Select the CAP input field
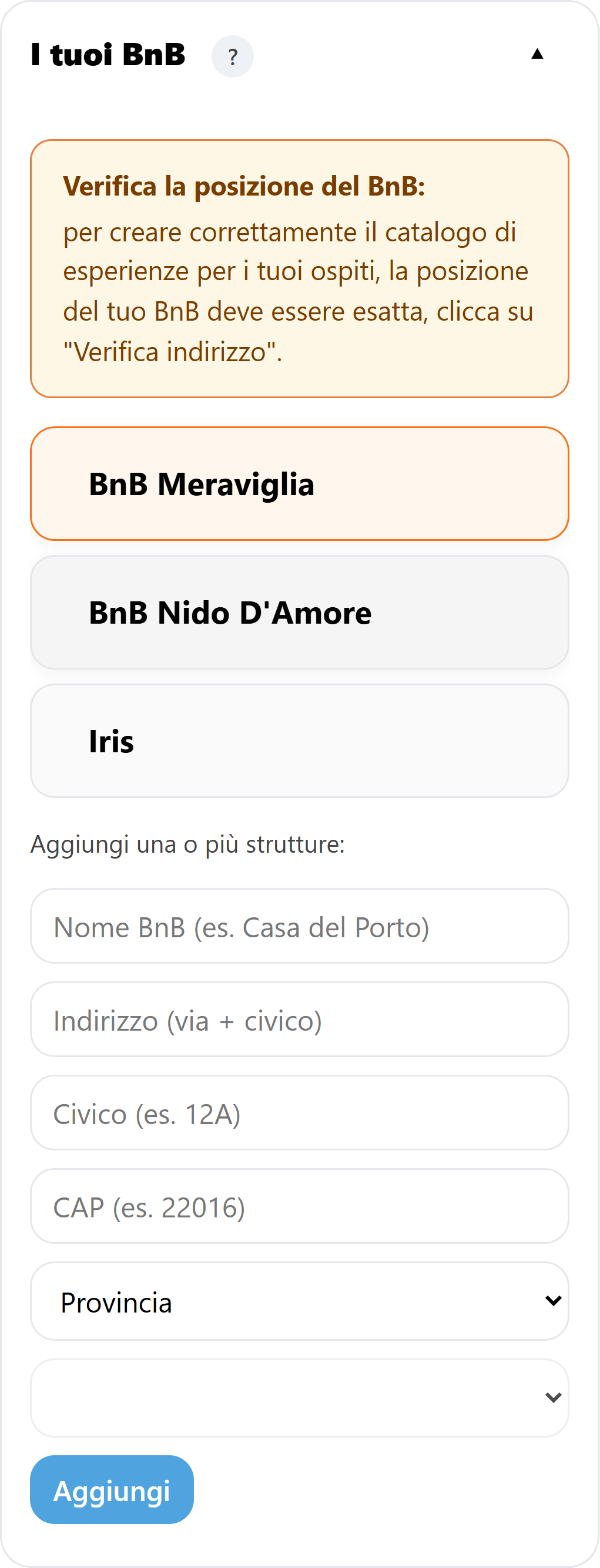600x1568 pixels. (x=300, y=1206)
